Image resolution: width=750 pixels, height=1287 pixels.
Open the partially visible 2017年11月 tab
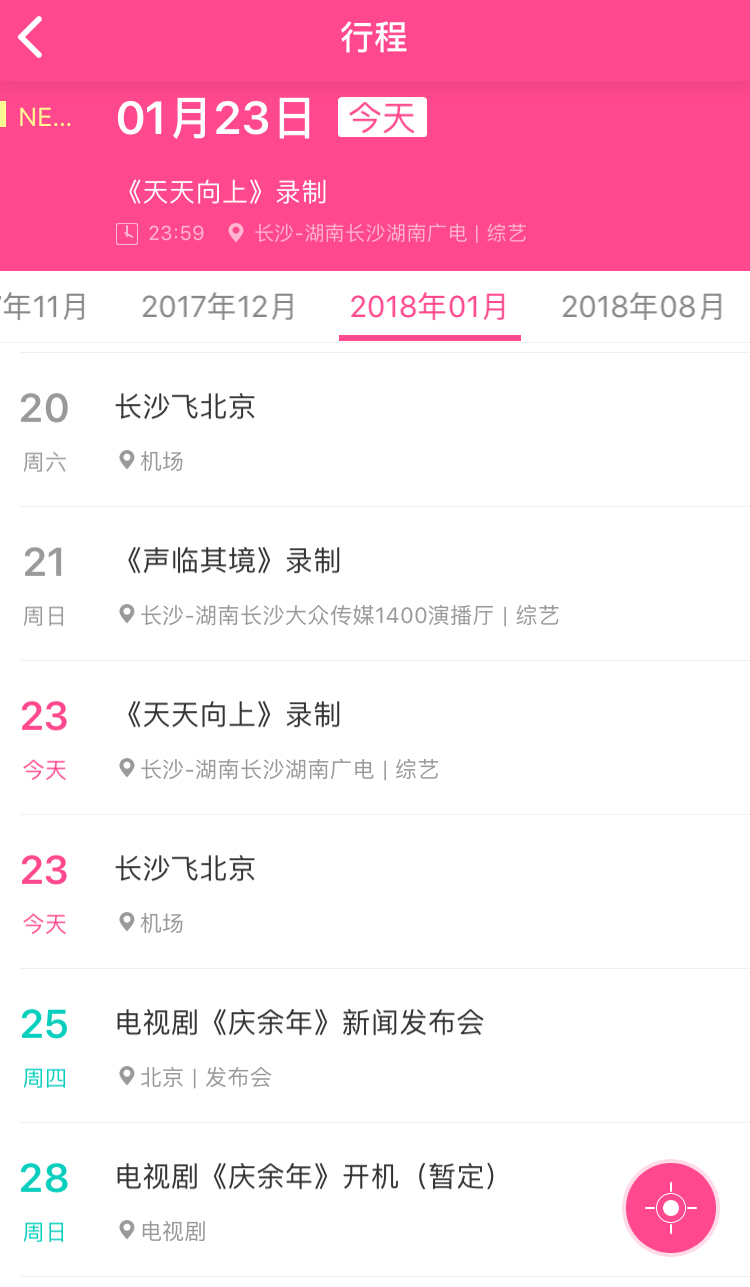click(x=45, y=306)
